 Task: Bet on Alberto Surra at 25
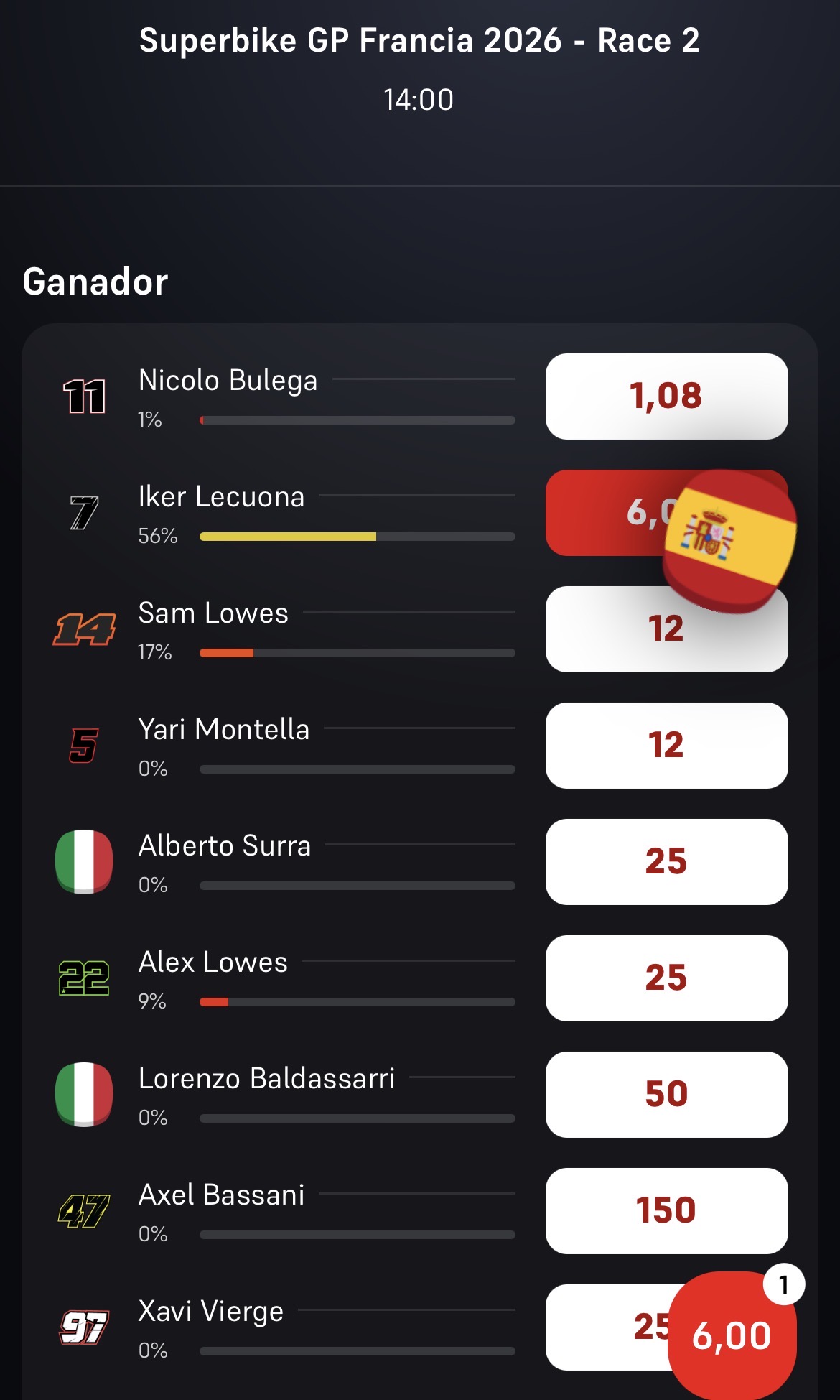point(666,861)
